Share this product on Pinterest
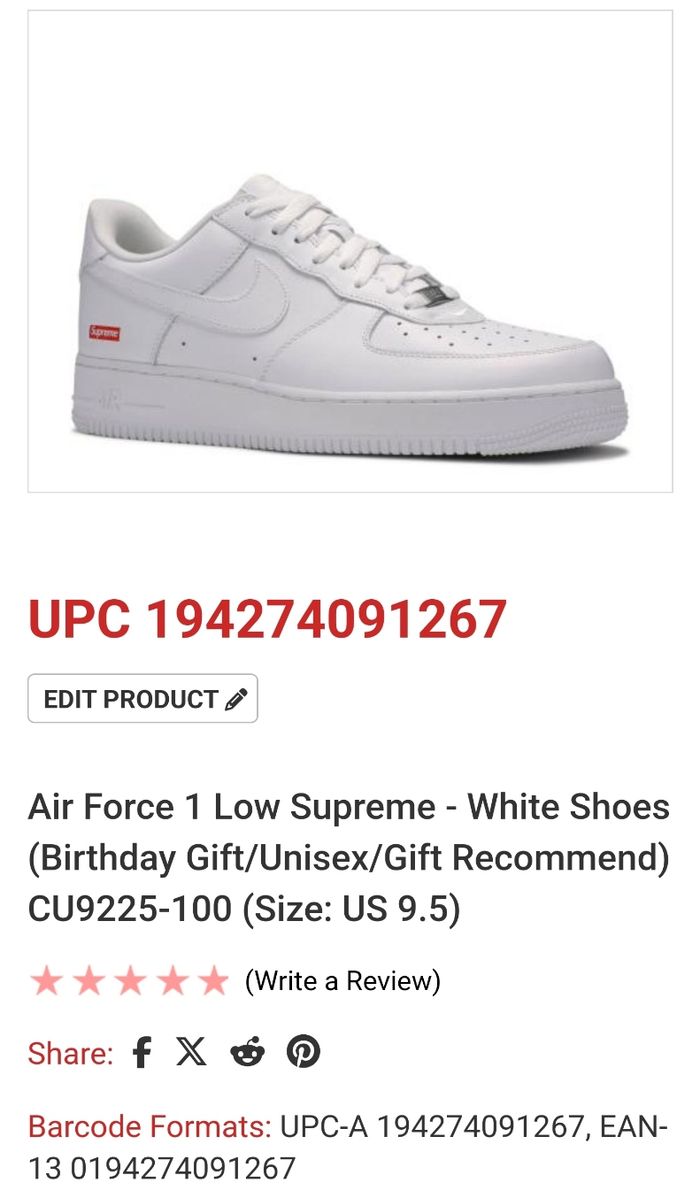Image resolution: width=700 pixels, height=1204 pixels. [303, 1052]
